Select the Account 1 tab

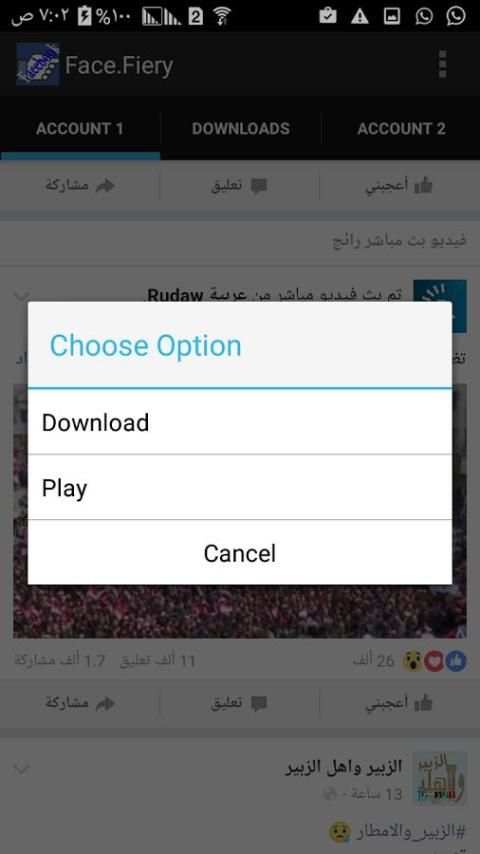click(80, 129)
